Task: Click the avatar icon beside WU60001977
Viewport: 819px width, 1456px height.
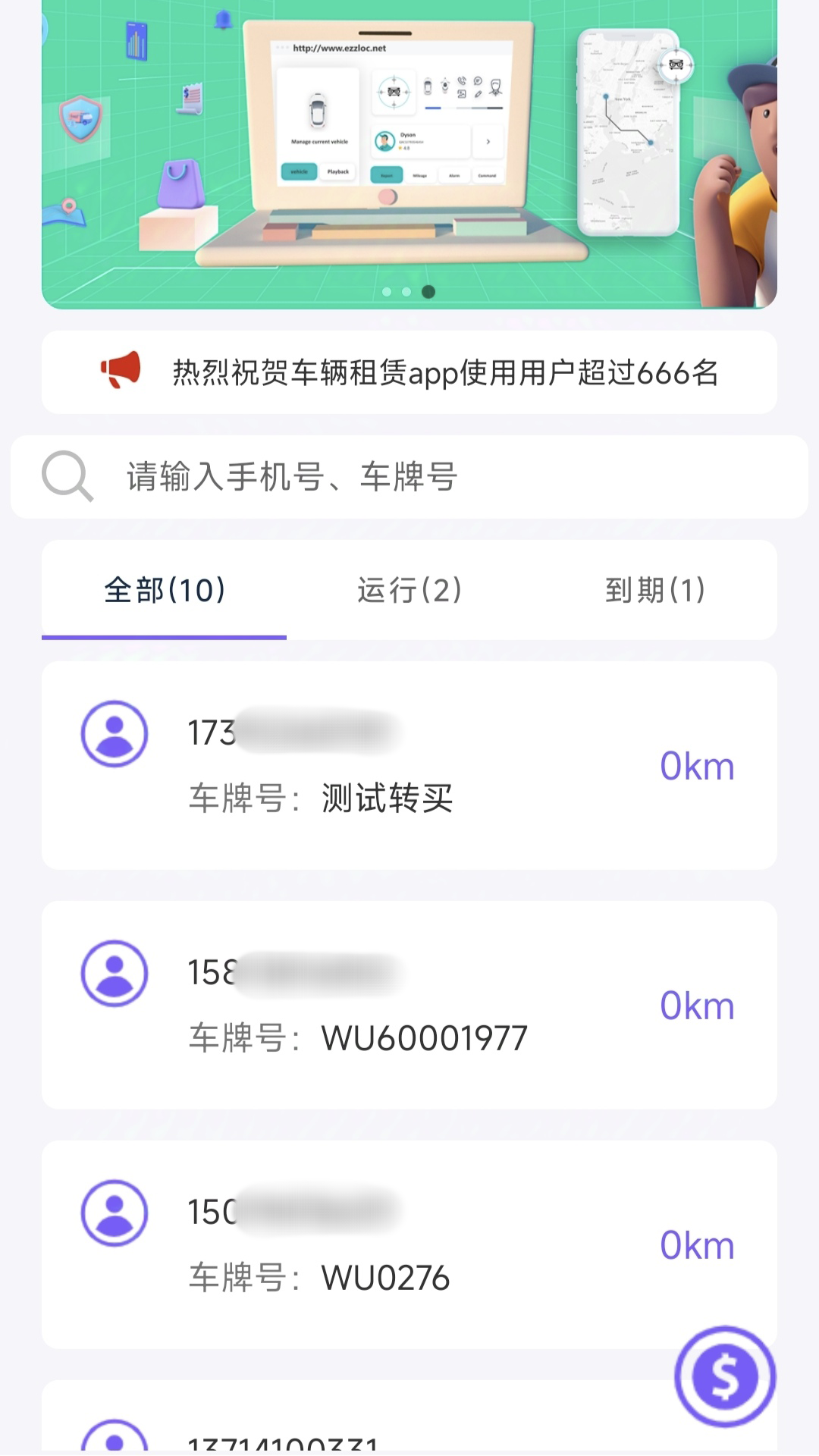Action: click(114, 974)
